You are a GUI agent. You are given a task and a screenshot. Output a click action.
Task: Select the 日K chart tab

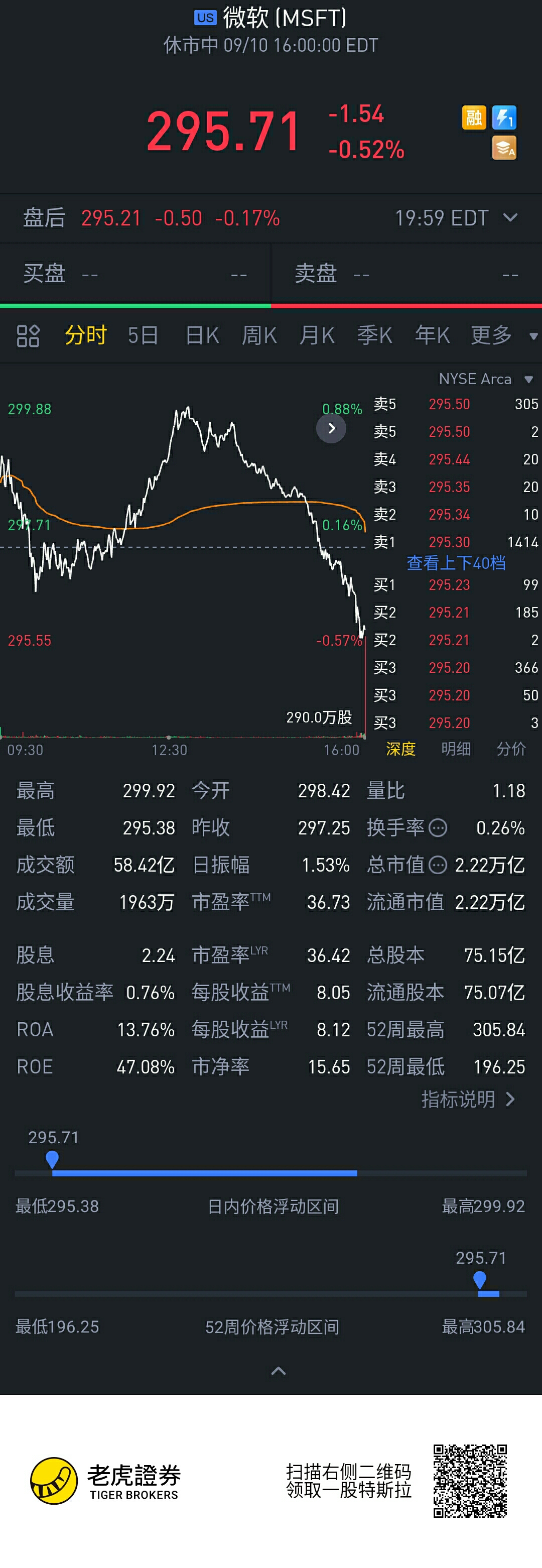202,335
